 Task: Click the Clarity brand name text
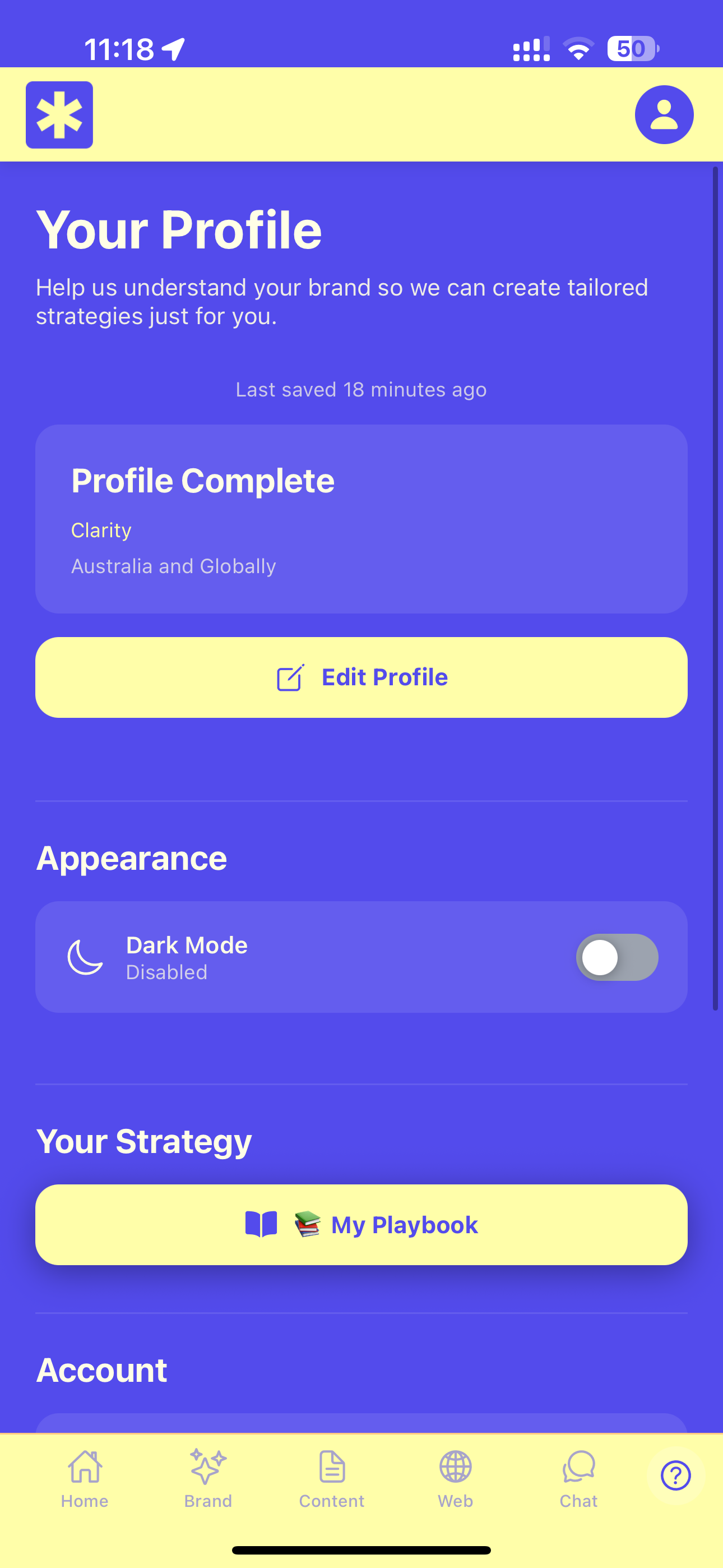pos(101,530)
